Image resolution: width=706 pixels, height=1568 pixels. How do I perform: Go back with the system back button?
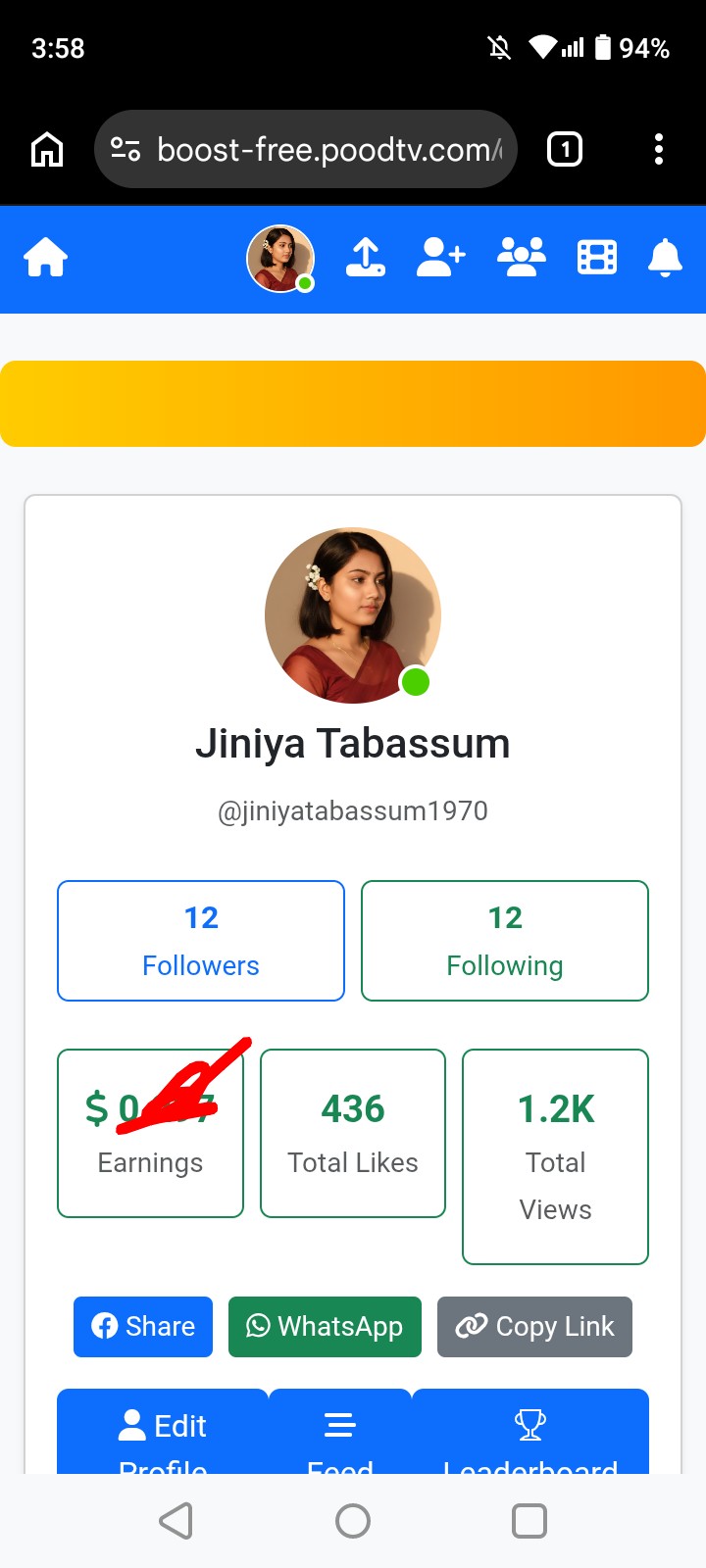176,1521
